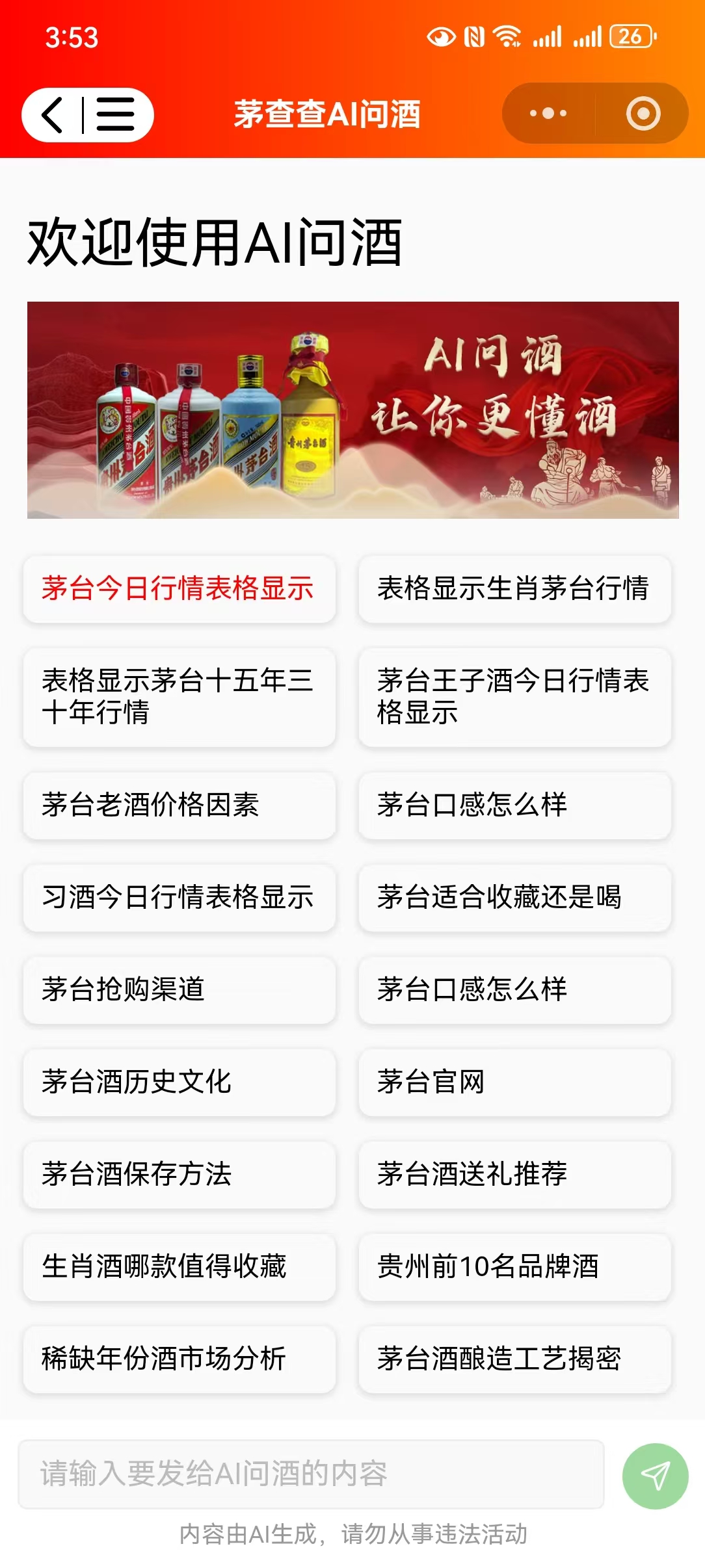Viewport: 705px width, 1568px height.
Task: Ask 茅台口感怎么样
Action: 514,807
